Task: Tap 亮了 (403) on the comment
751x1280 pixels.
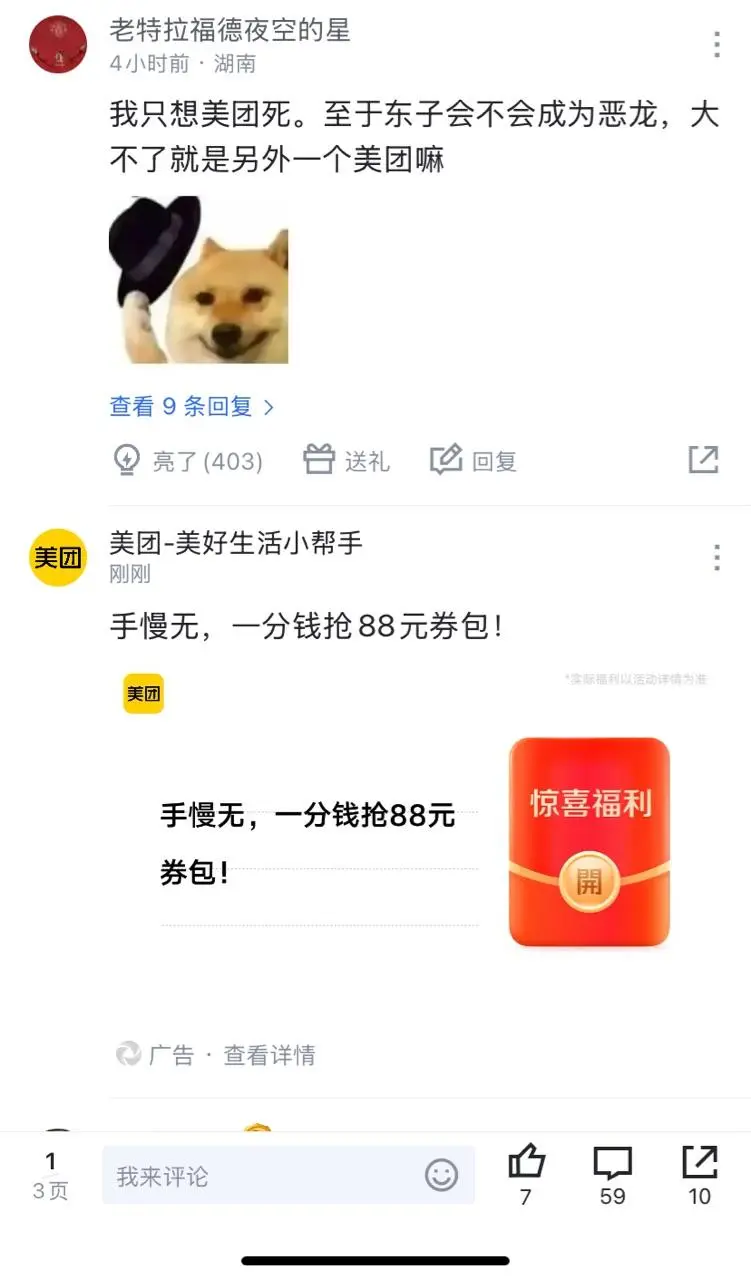Action: point(188,461)
